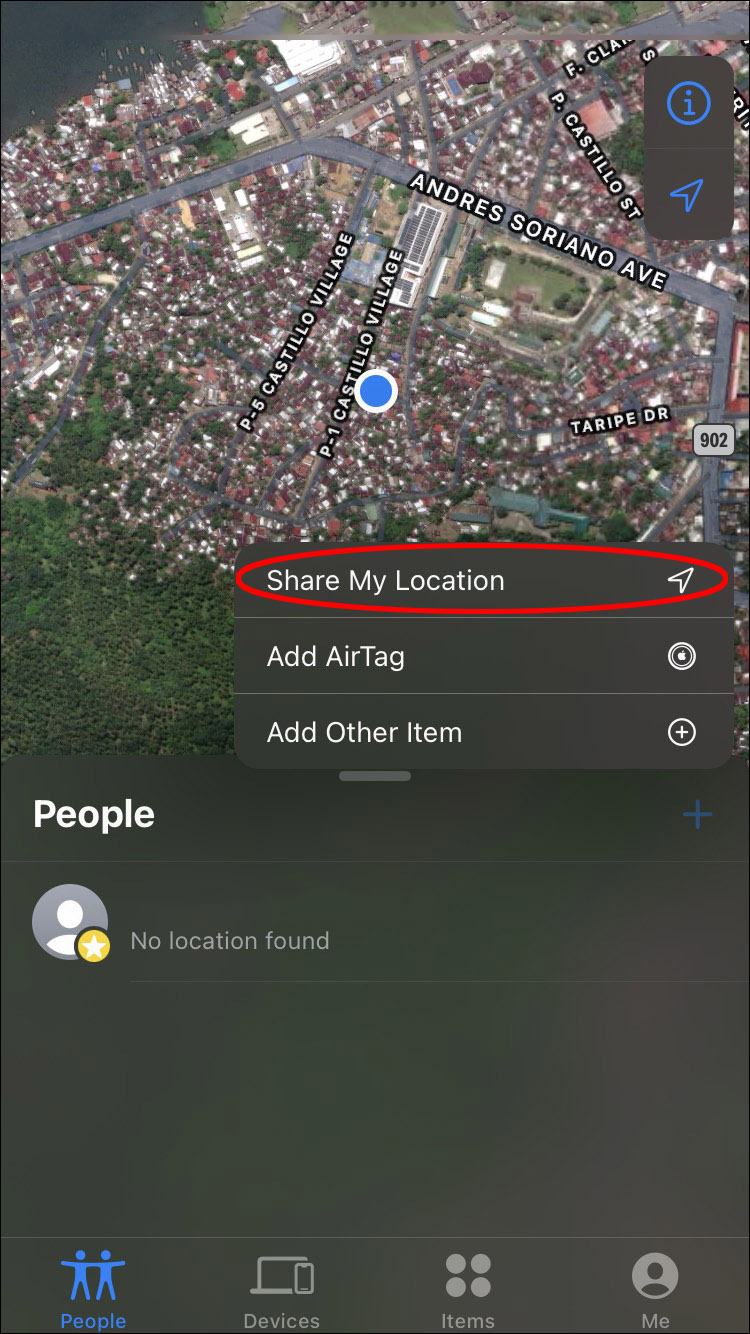Tap the blue current location dot
The height and width of the screenshot is (1334, 750).
pos(376,391)
